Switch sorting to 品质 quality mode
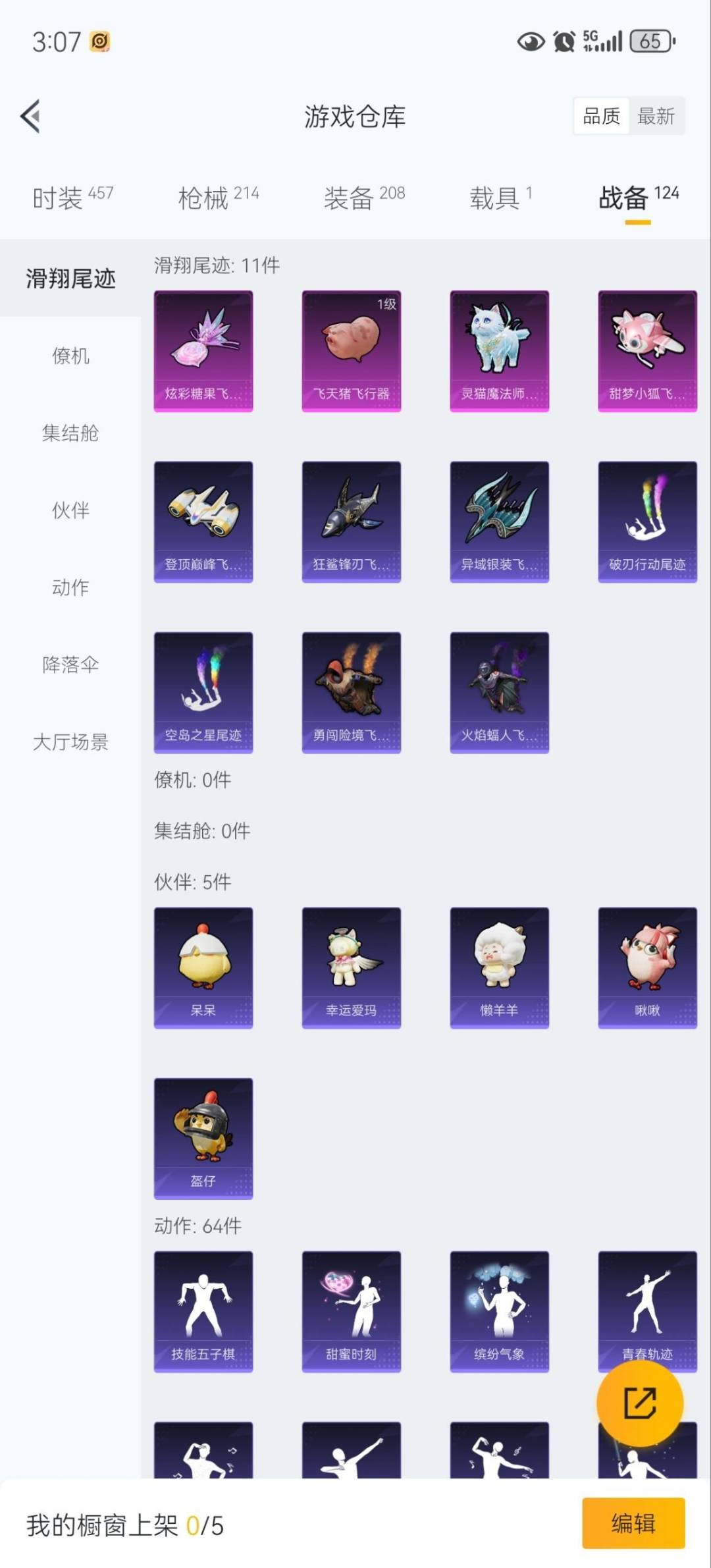 tap(601, 116)
